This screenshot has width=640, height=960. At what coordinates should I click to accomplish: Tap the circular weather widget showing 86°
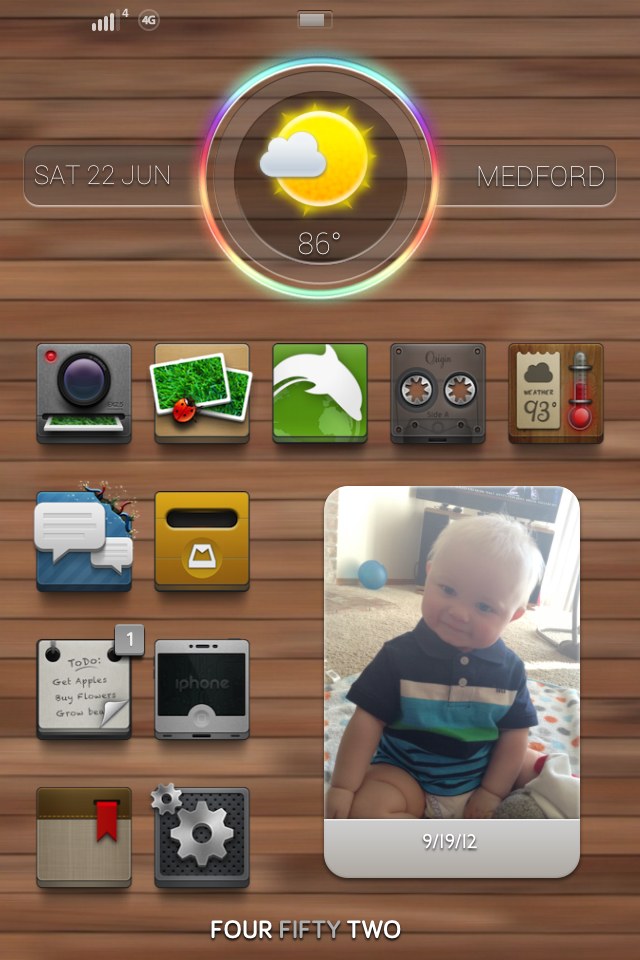(320, 178)
